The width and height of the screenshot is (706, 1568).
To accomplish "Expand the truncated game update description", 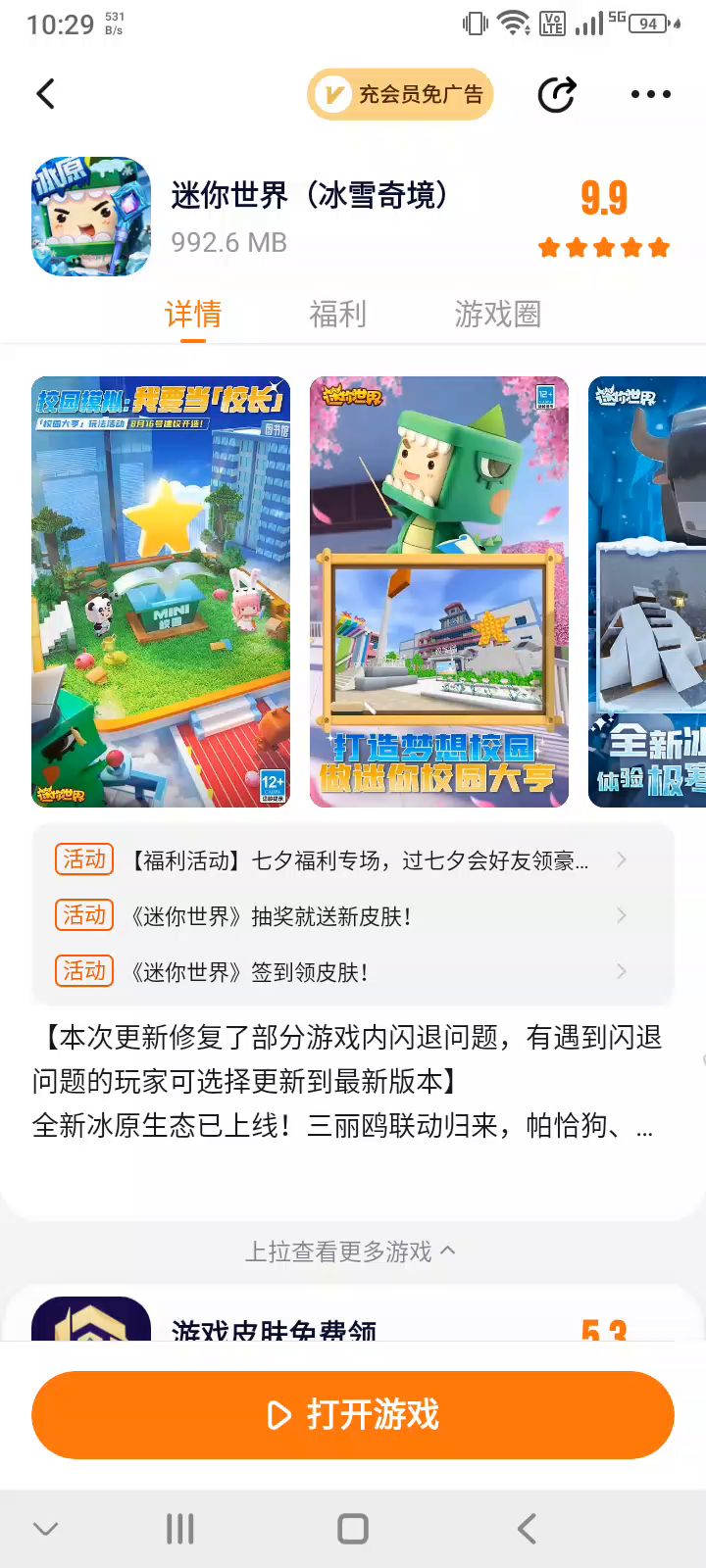I will click(x=643, y=1127).
